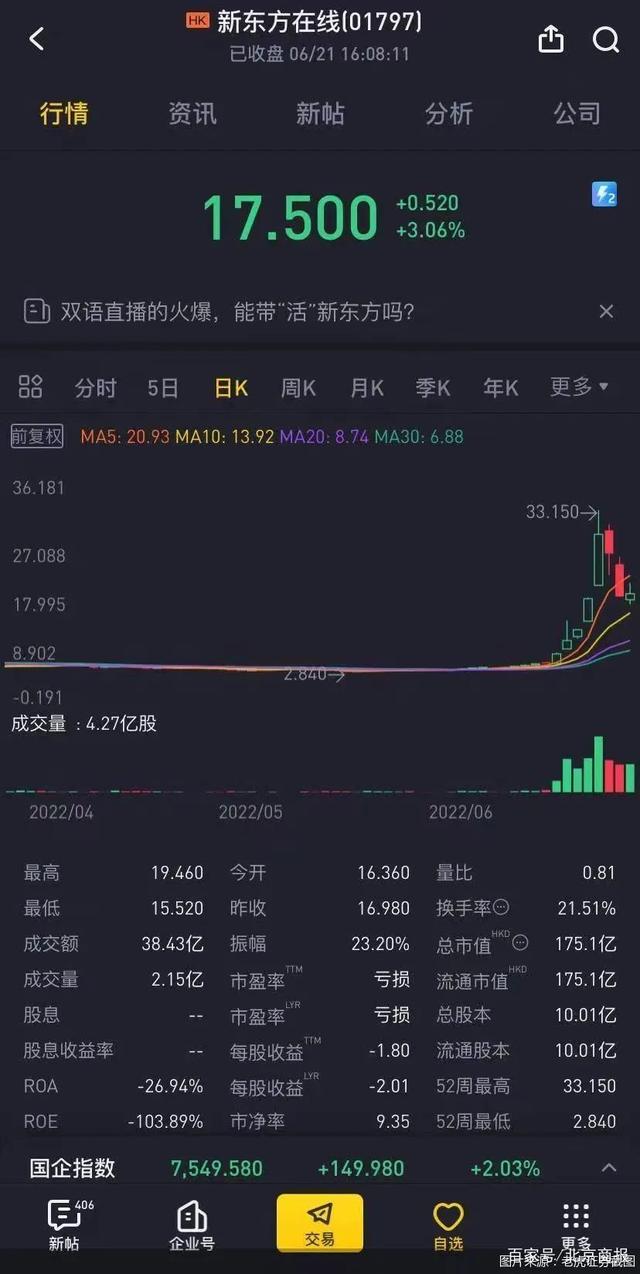Select the 分时 chart view

click(x=96, y=388)
